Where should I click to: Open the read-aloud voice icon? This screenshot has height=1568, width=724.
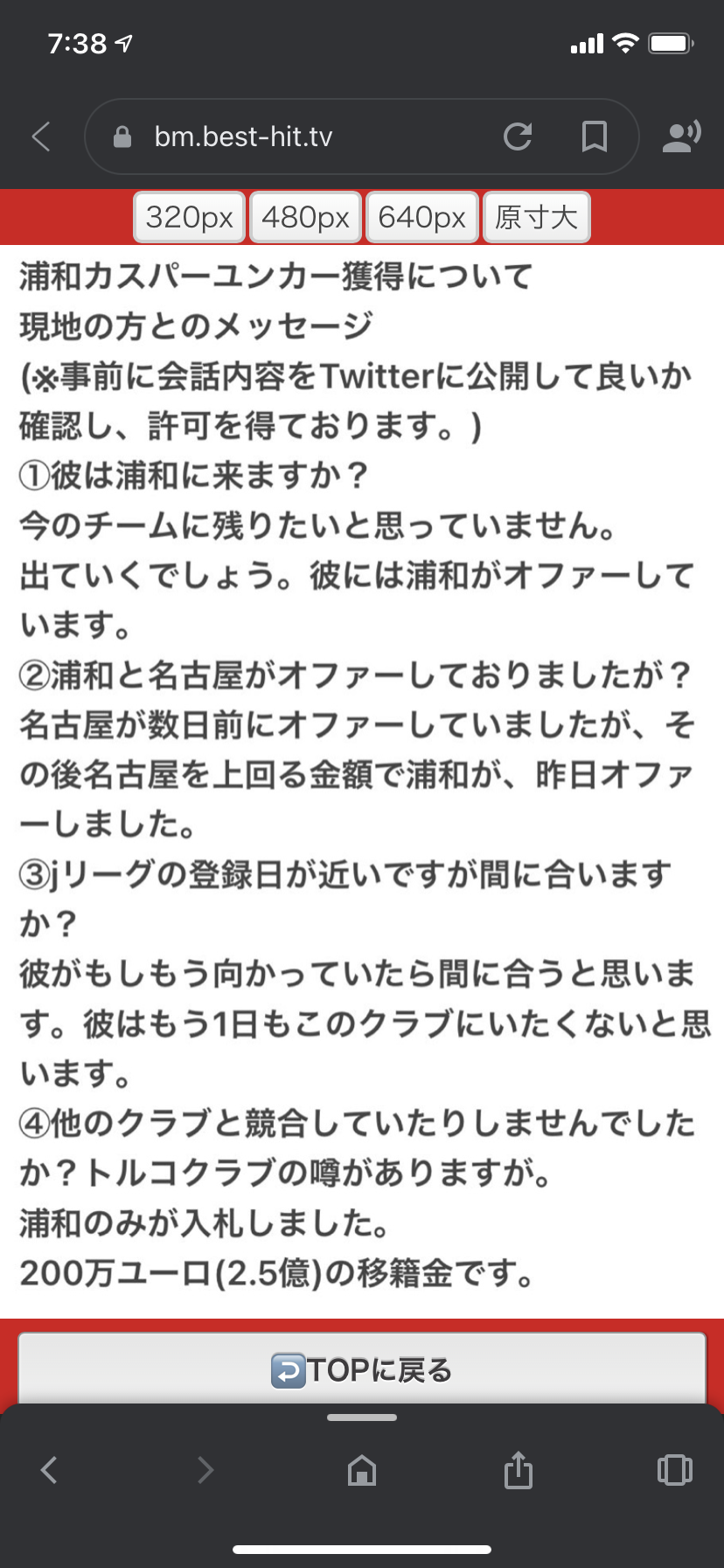point(681,136)
